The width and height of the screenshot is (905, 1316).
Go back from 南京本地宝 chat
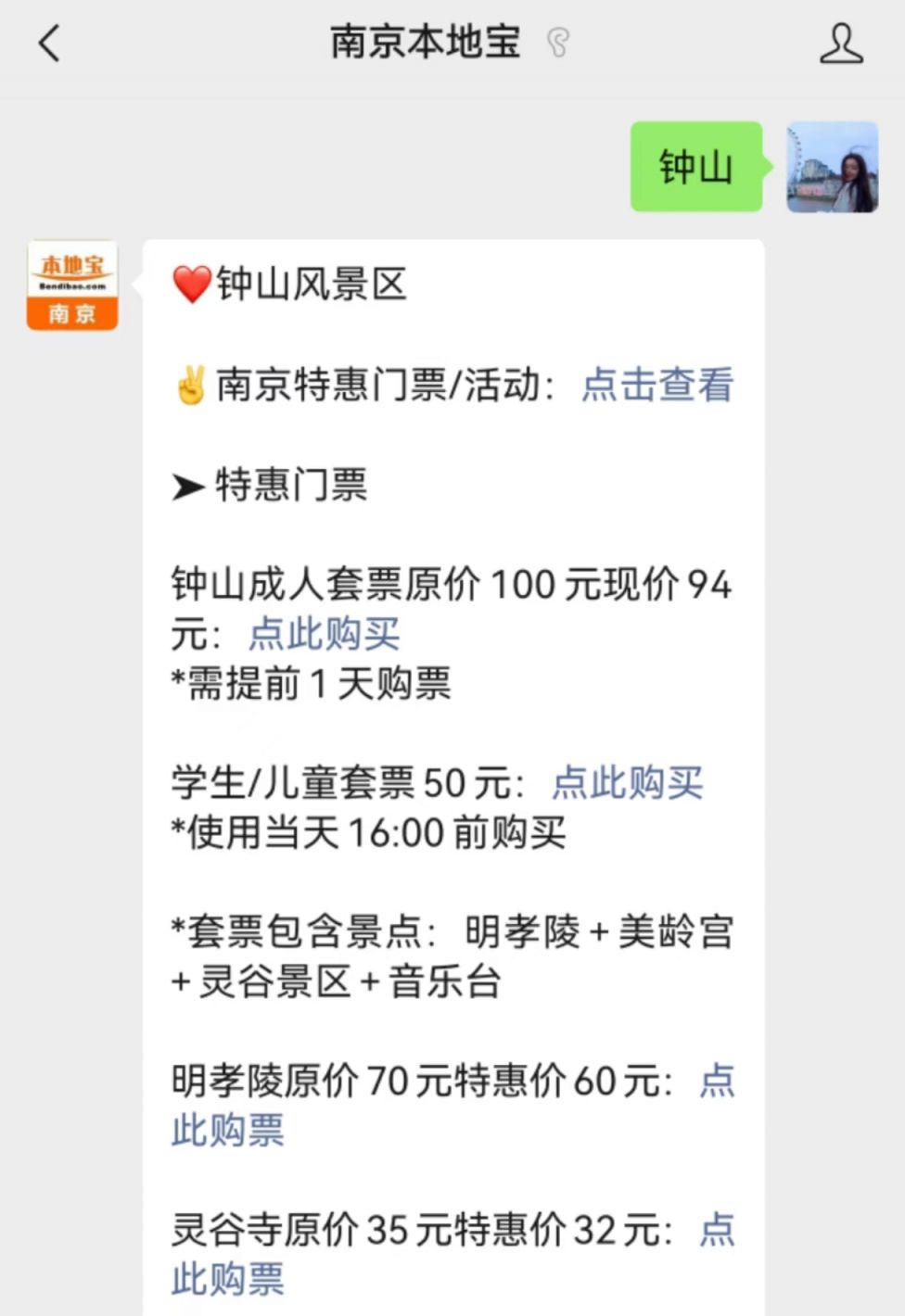49,44
